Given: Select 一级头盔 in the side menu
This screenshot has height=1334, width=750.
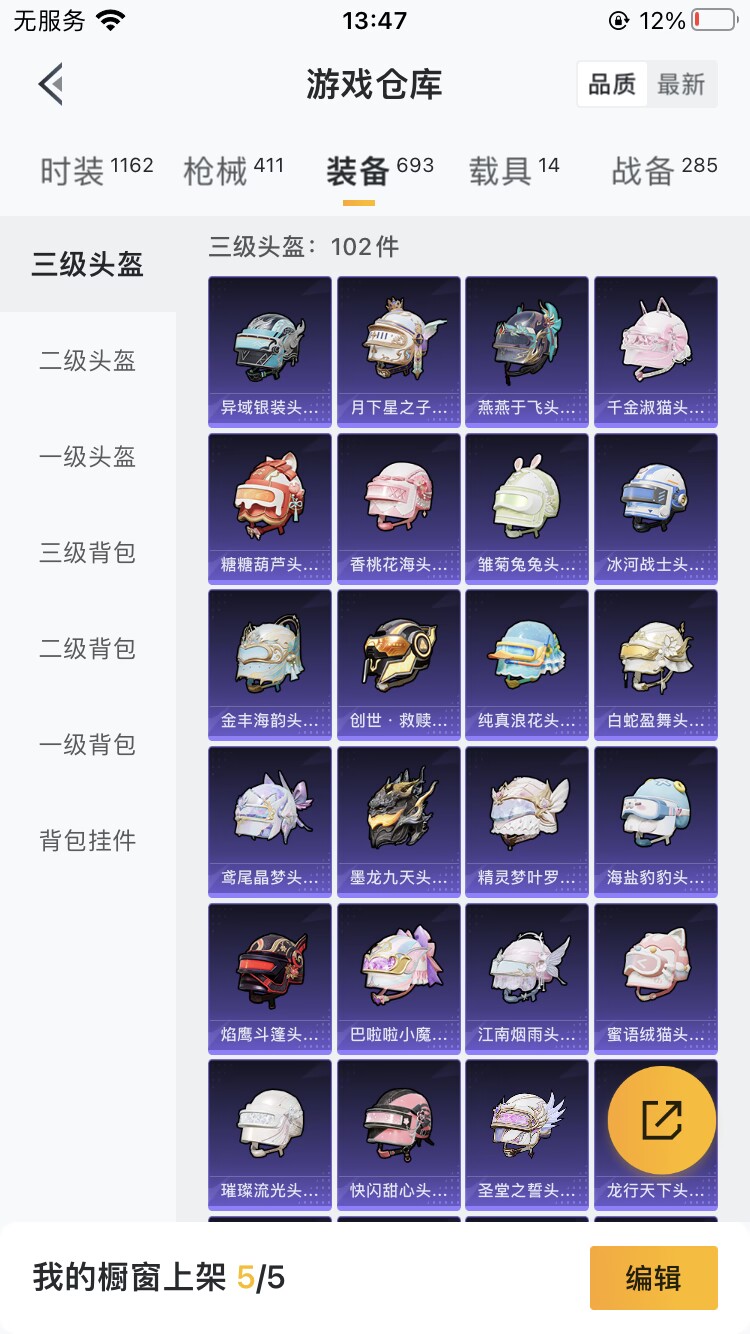Looking at the screenshot, I should (x=88, y=457).
